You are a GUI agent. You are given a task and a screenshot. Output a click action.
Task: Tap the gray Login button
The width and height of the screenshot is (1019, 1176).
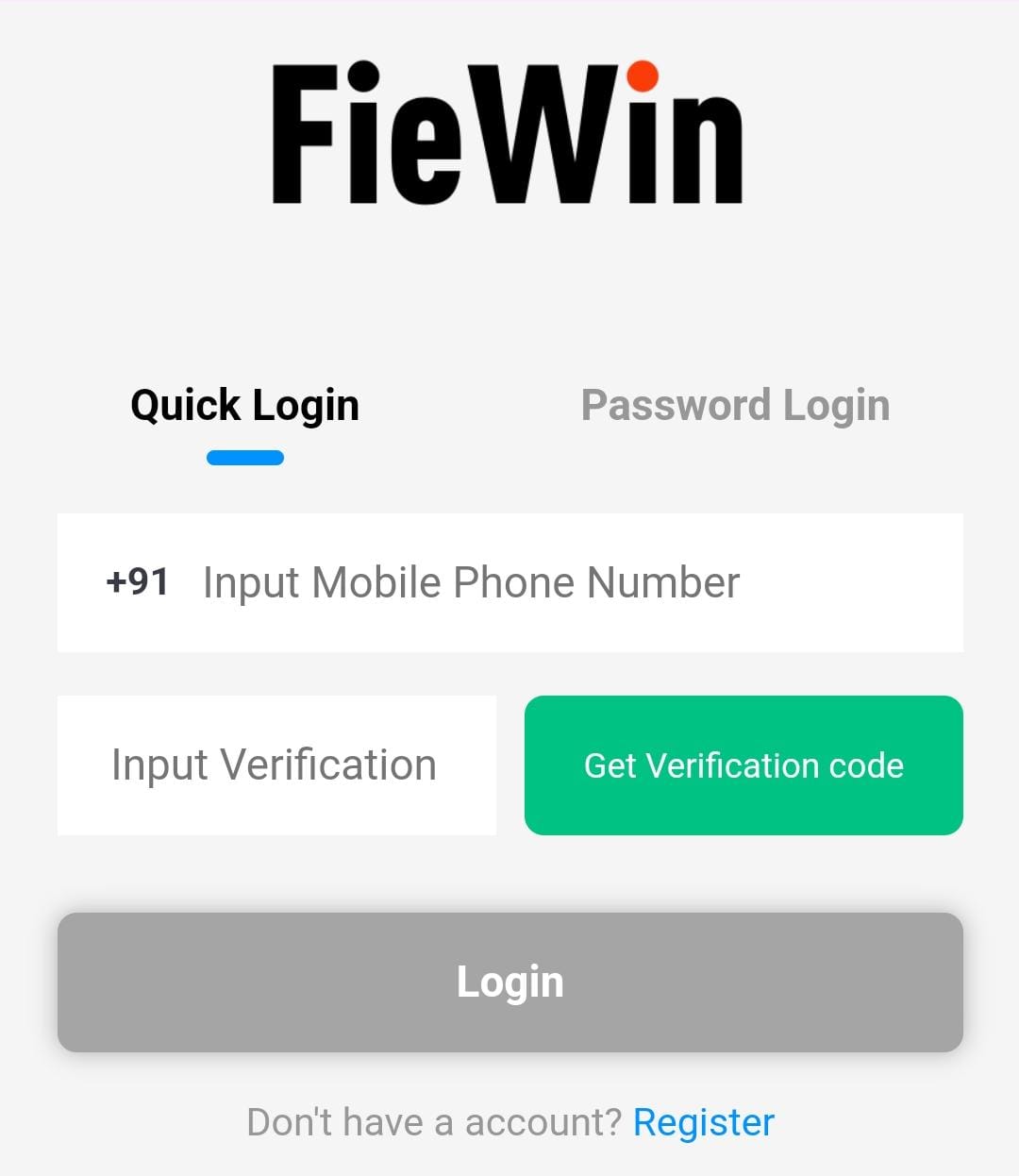point(509,982)
